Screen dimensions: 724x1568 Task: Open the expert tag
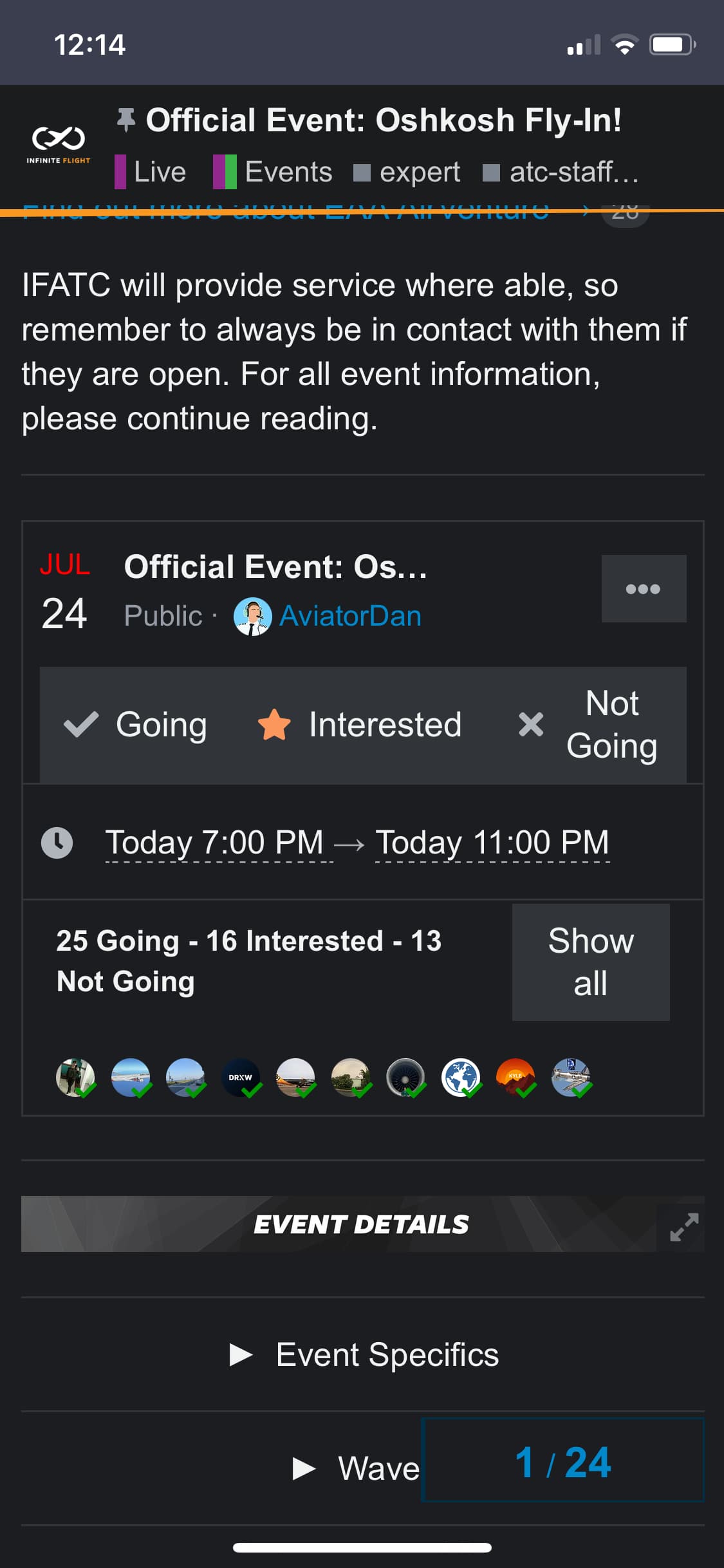tap(407, 173)
